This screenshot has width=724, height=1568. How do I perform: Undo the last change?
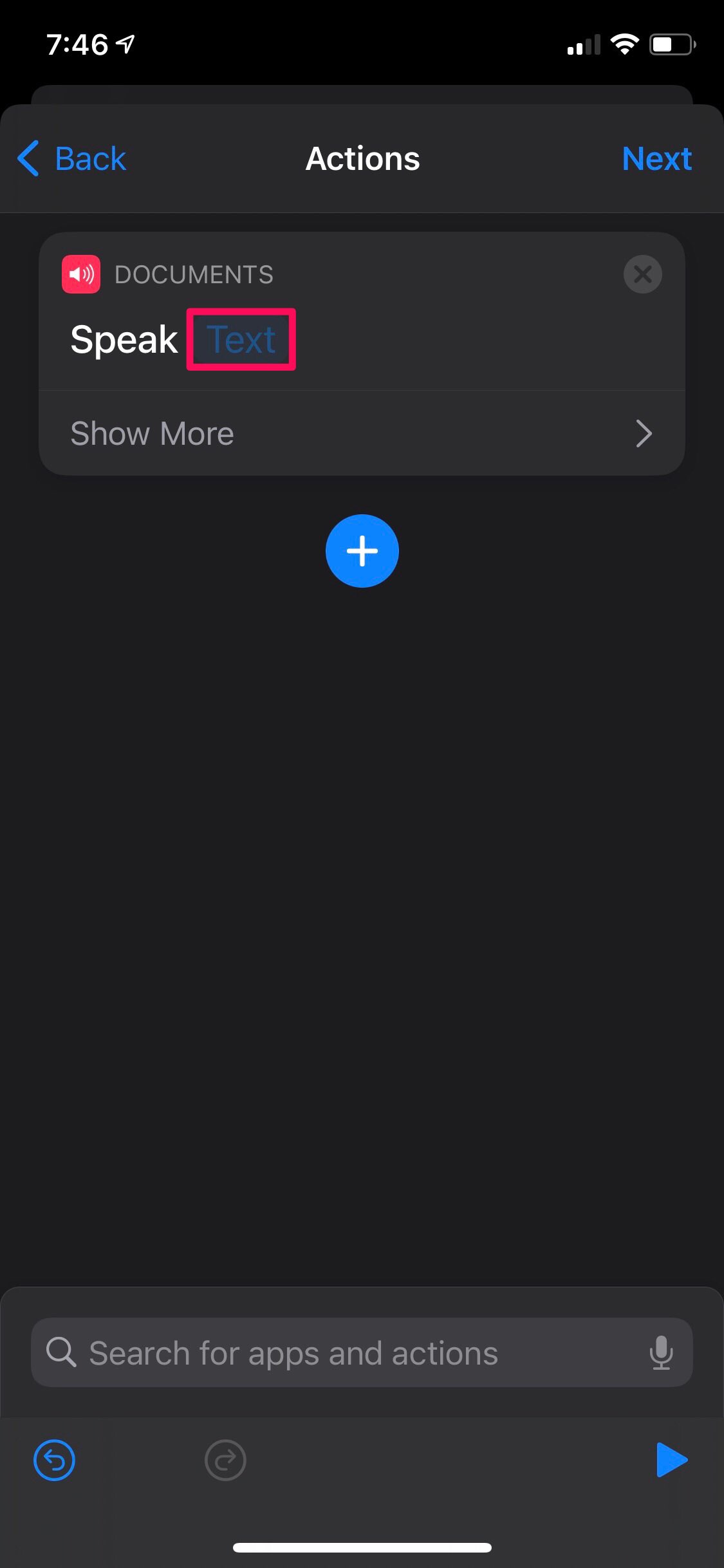tap(54, 1460)
